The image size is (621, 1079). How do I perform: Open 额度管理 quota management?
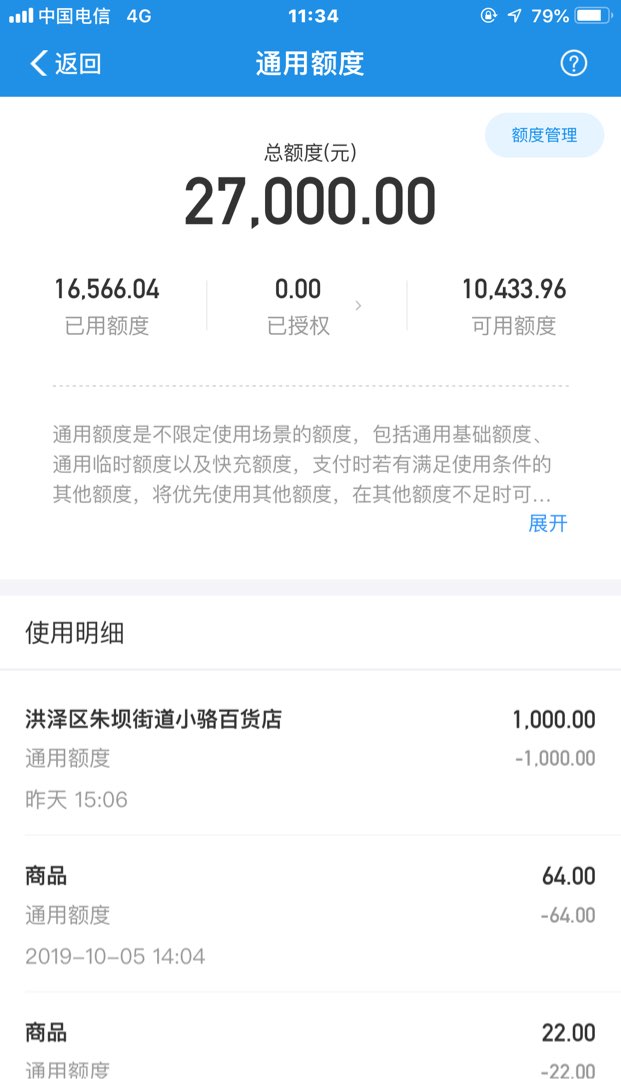(544, 135)
